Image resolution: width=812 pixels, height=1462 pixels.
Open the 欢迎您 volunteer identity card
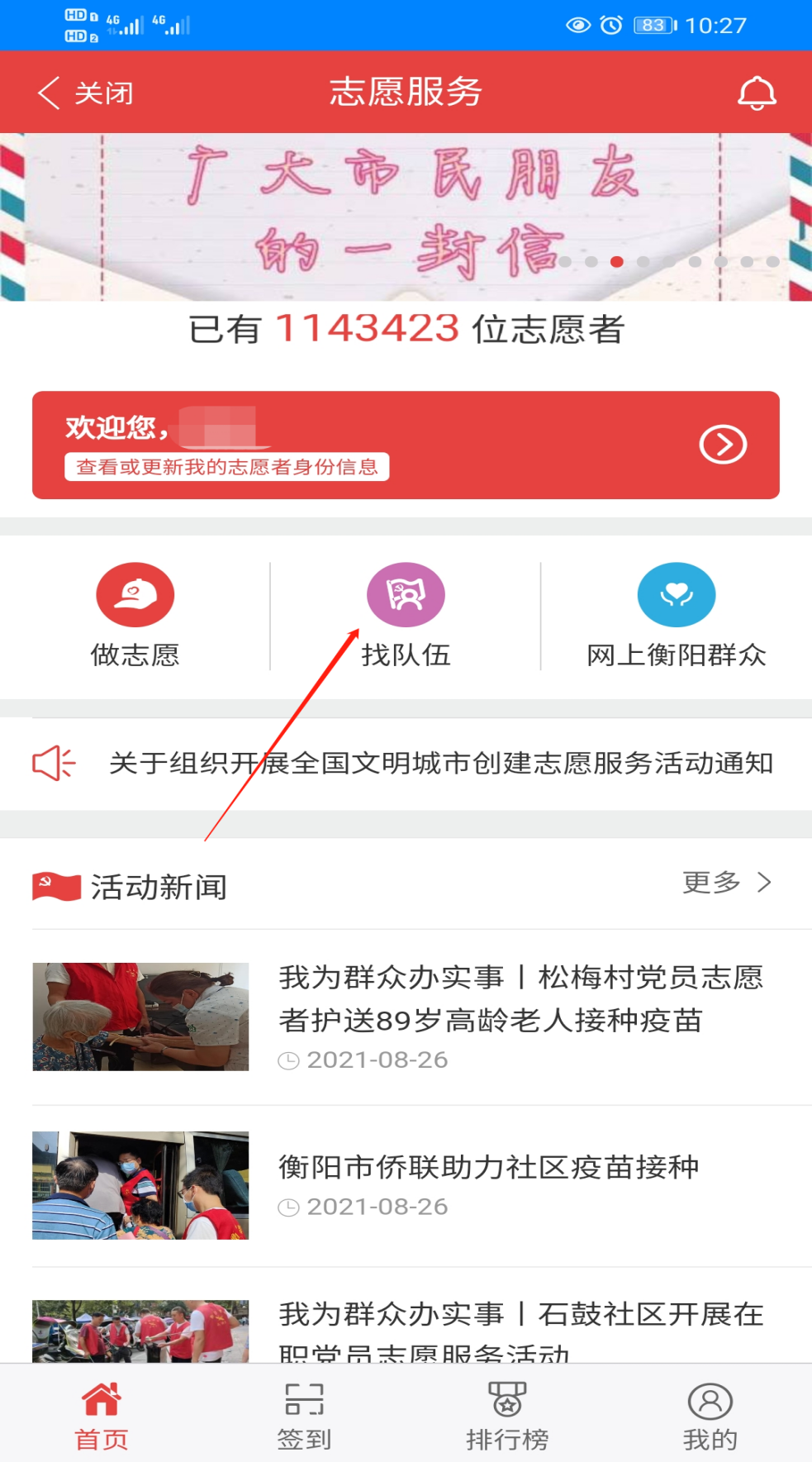(405, 445)
